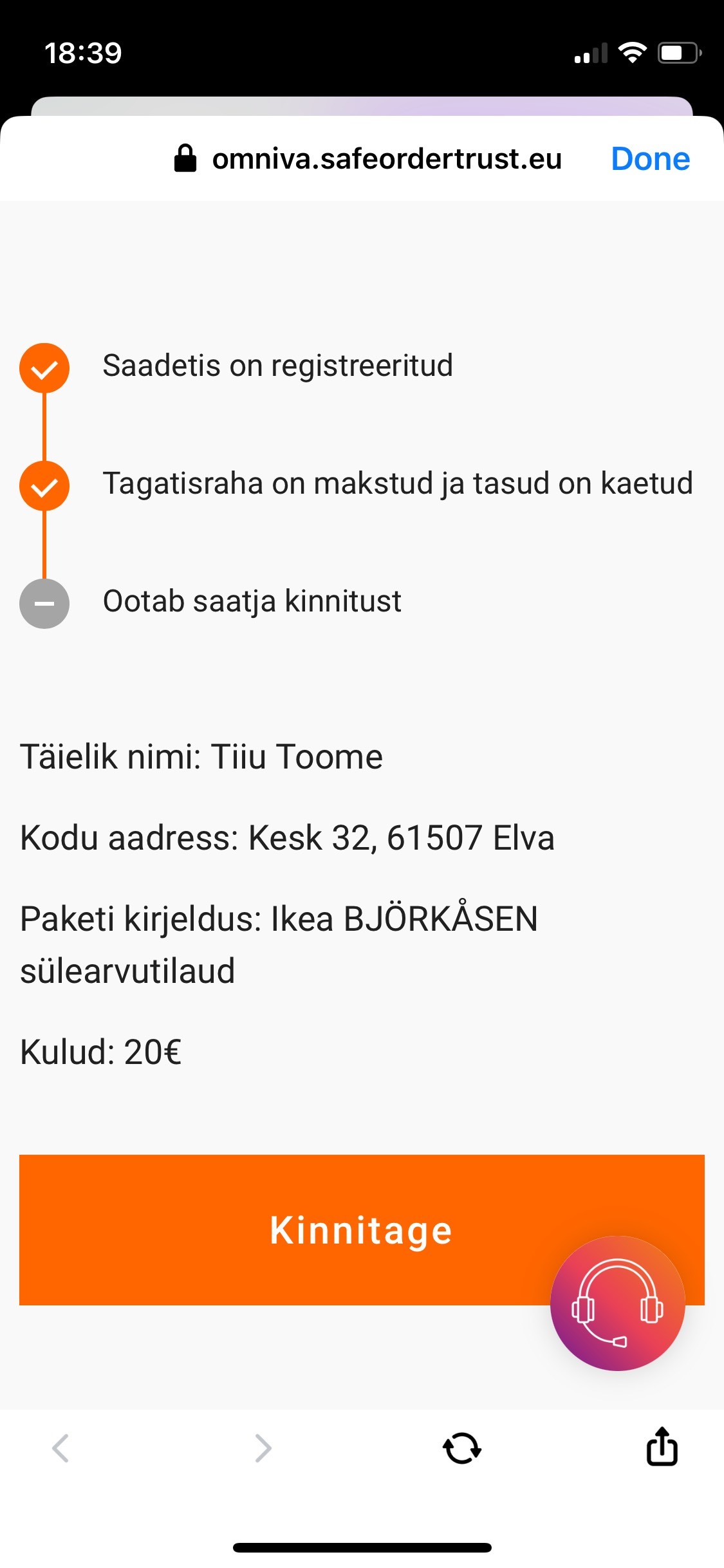Go forward using the right chevron

click(x=263, y=1448)
